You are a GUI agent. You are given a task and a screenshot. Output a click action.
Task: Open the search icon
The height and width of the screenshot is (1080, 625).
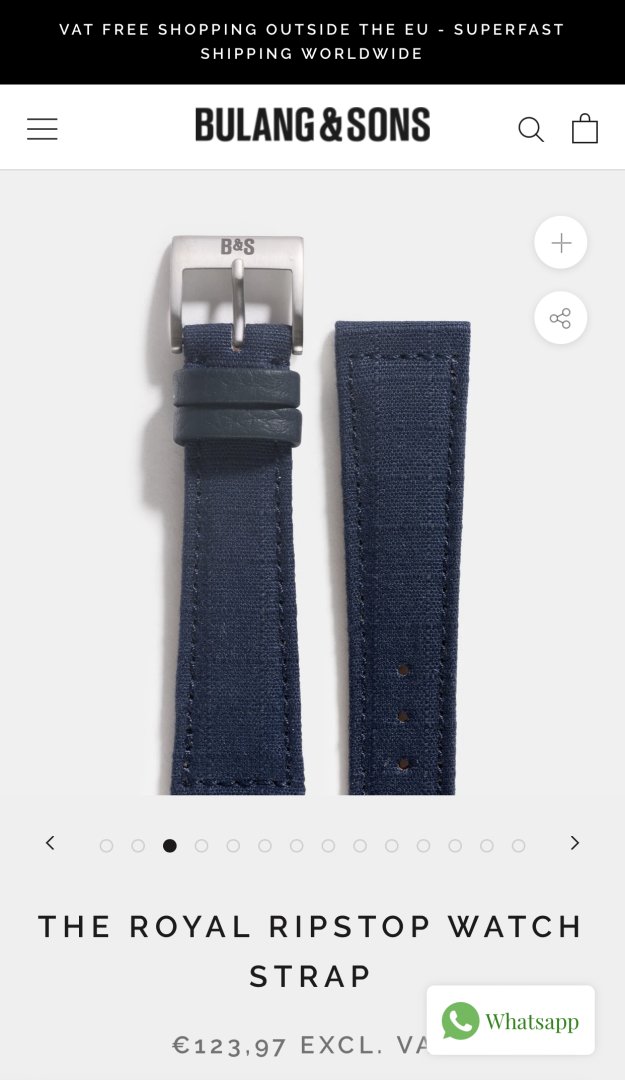point(530,129)
